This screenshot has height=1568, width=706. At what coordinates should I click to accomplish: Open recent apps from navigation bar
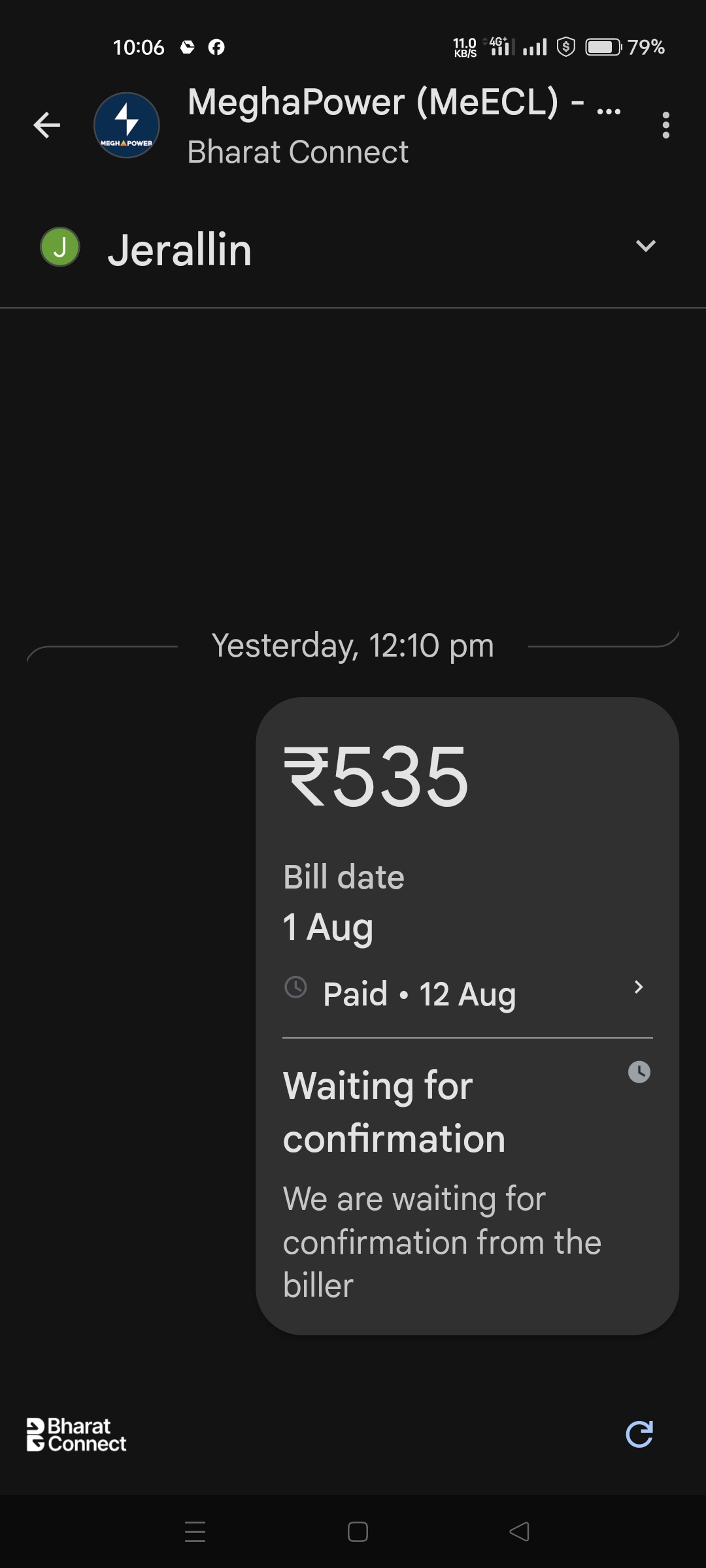tap(195, 1531)
